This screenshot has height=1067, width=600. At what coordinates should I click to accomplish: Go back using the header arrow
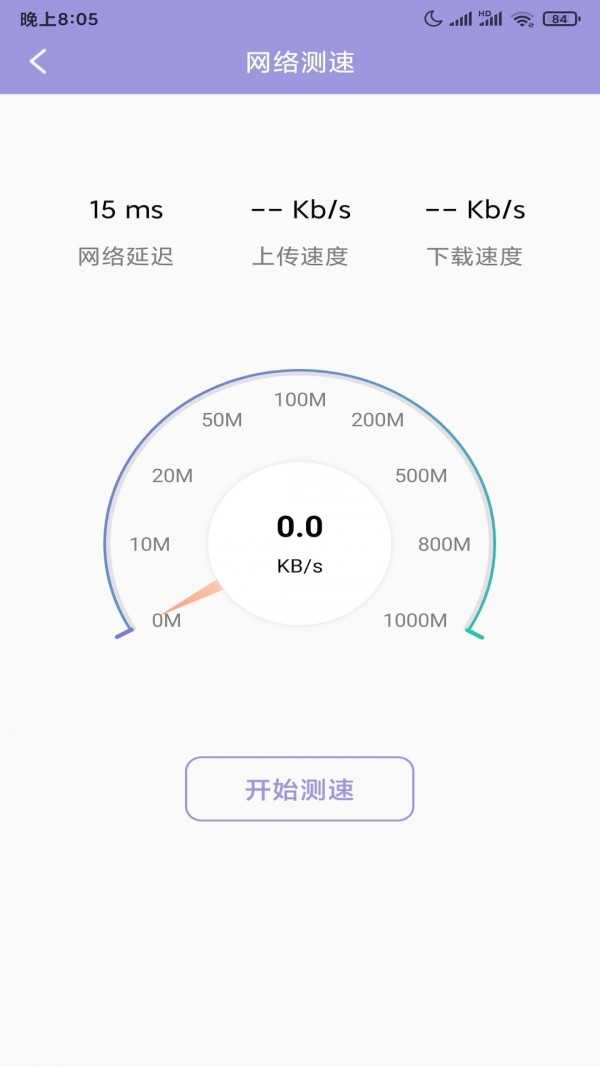(x=38, y=62)
